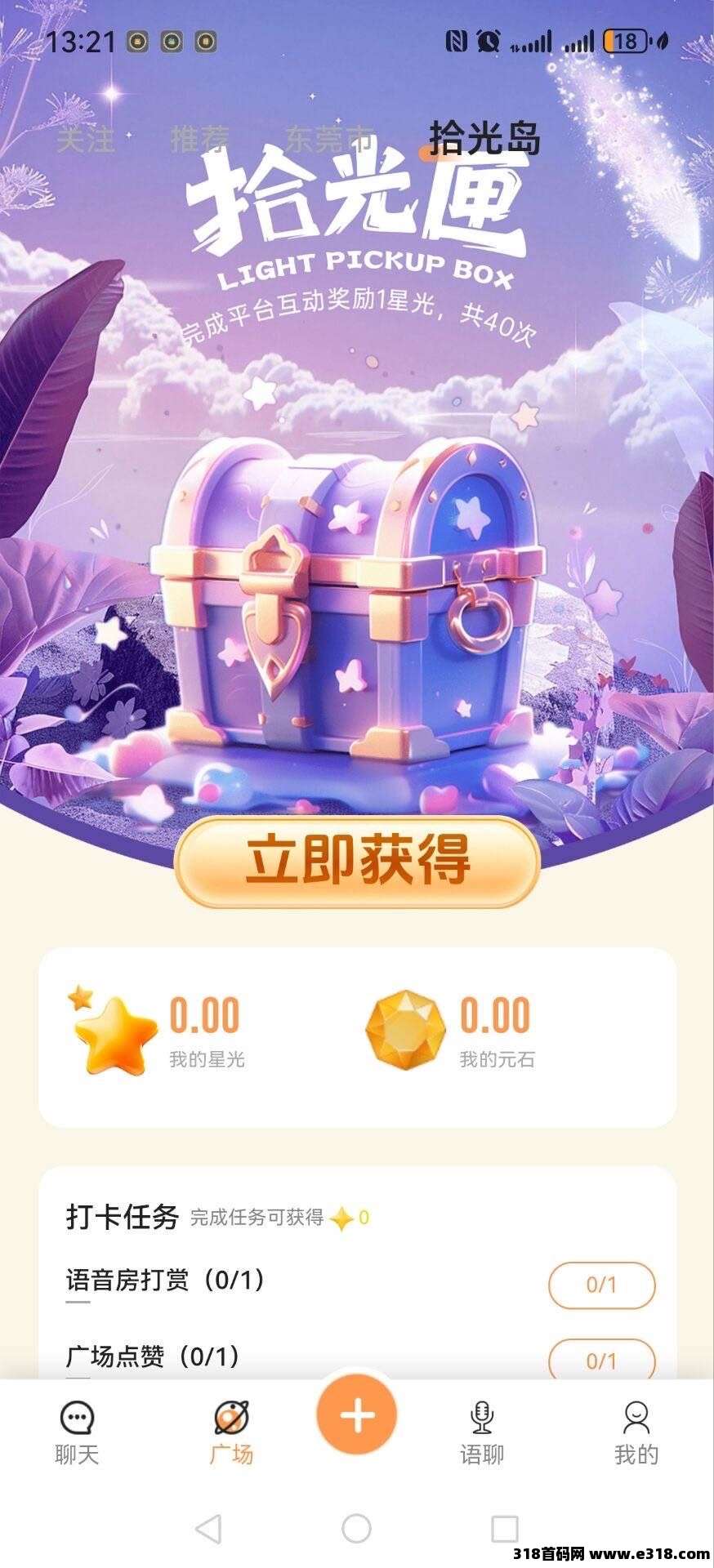Image resolution: width=714 pixels, height=1568 pixels.
Task: Switch to the 推荐 top tab
Action: (199, 140)
